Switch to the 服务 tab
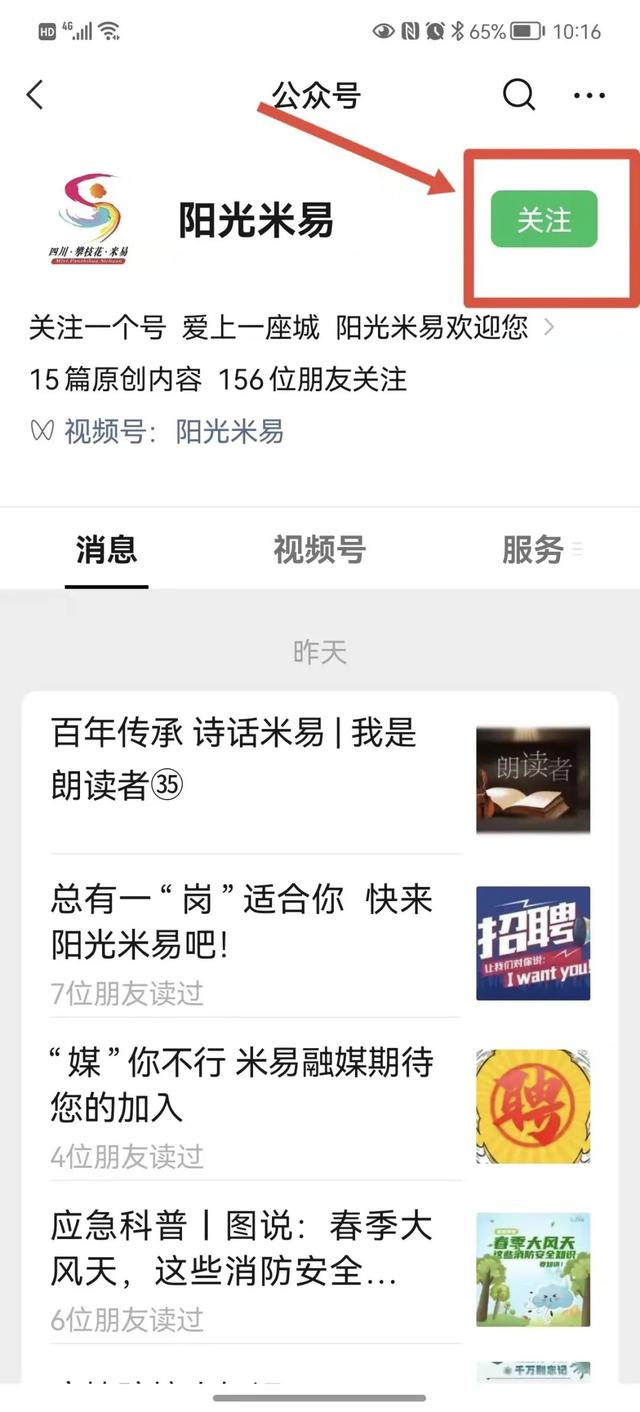The width and height of the screenshot is (640, 1412). click(x=534, y=549)
